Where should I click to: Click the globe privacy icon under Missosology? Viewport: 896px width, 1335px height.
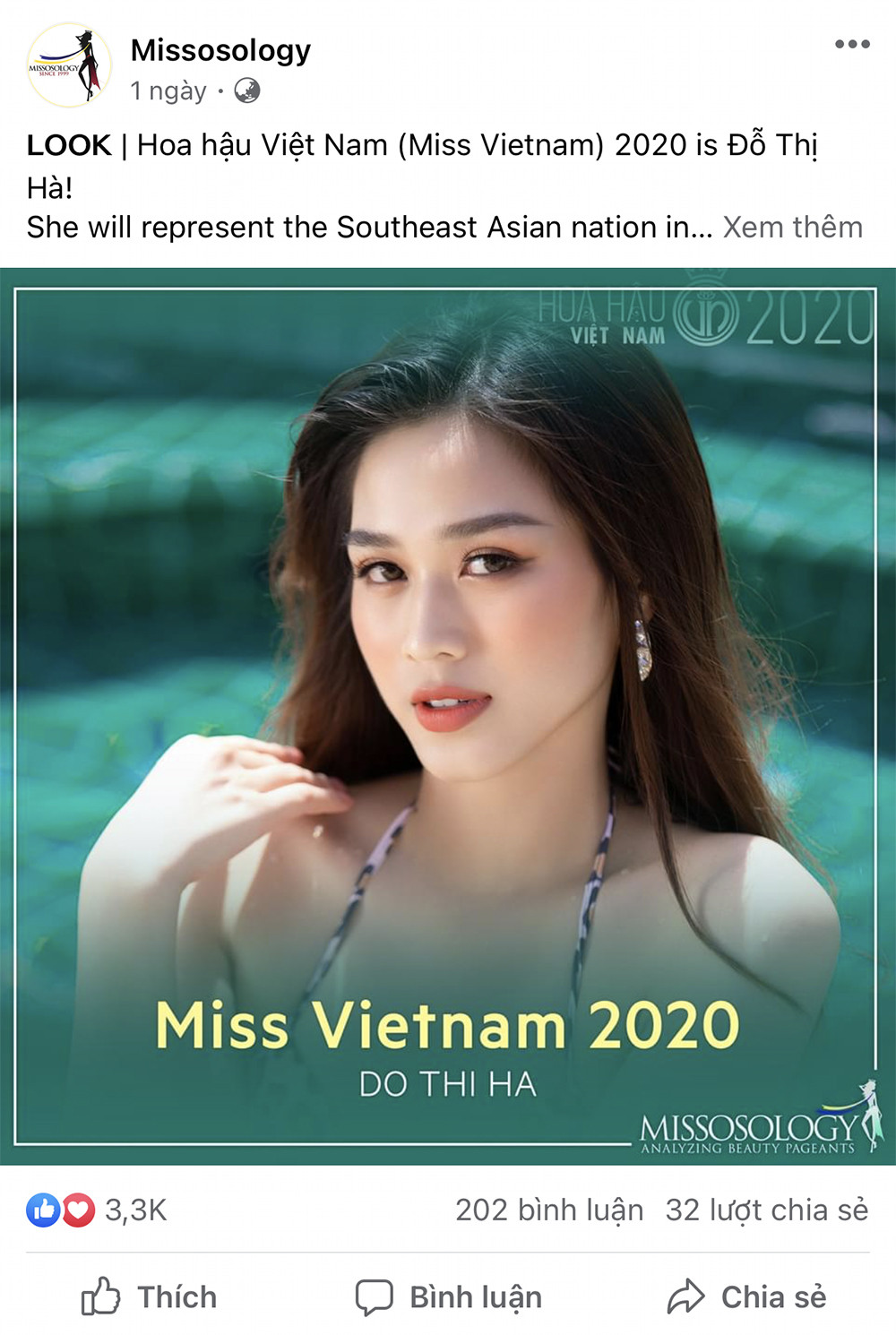pyautogui.click(x=249, y=90)
